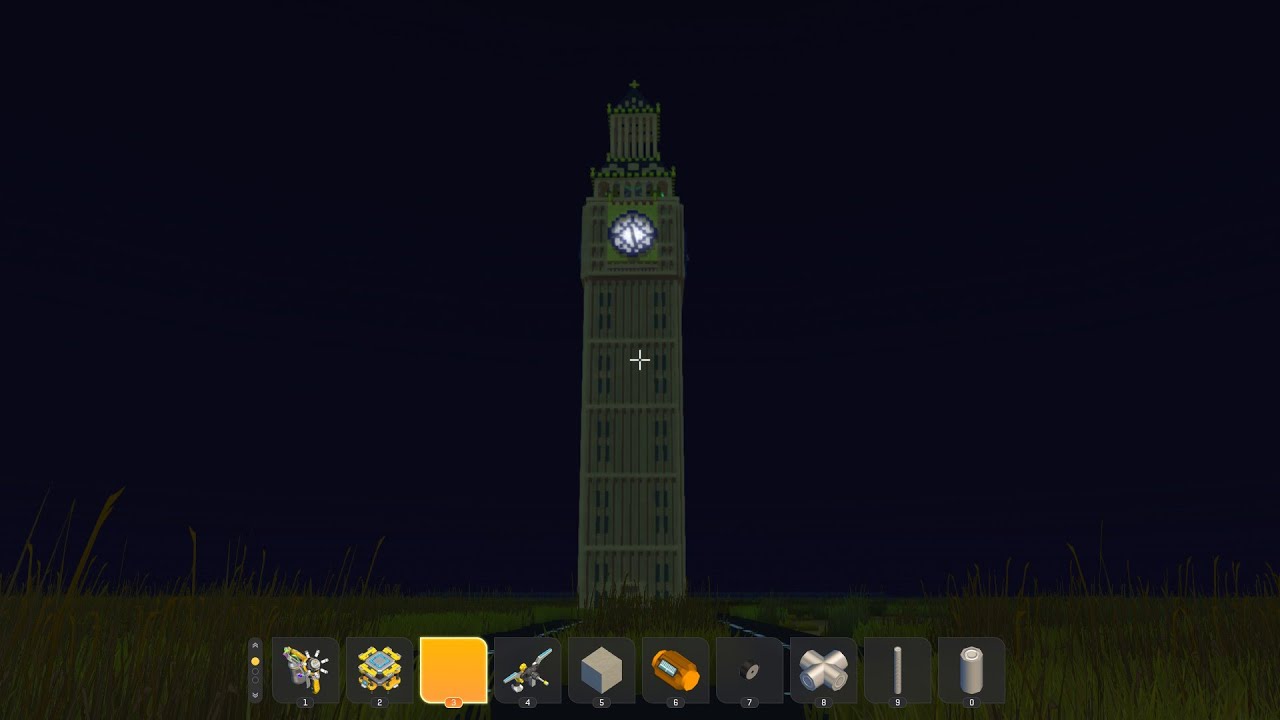
Task: Select the cross pipe piece in slot 8
Action: click(823, 670)
